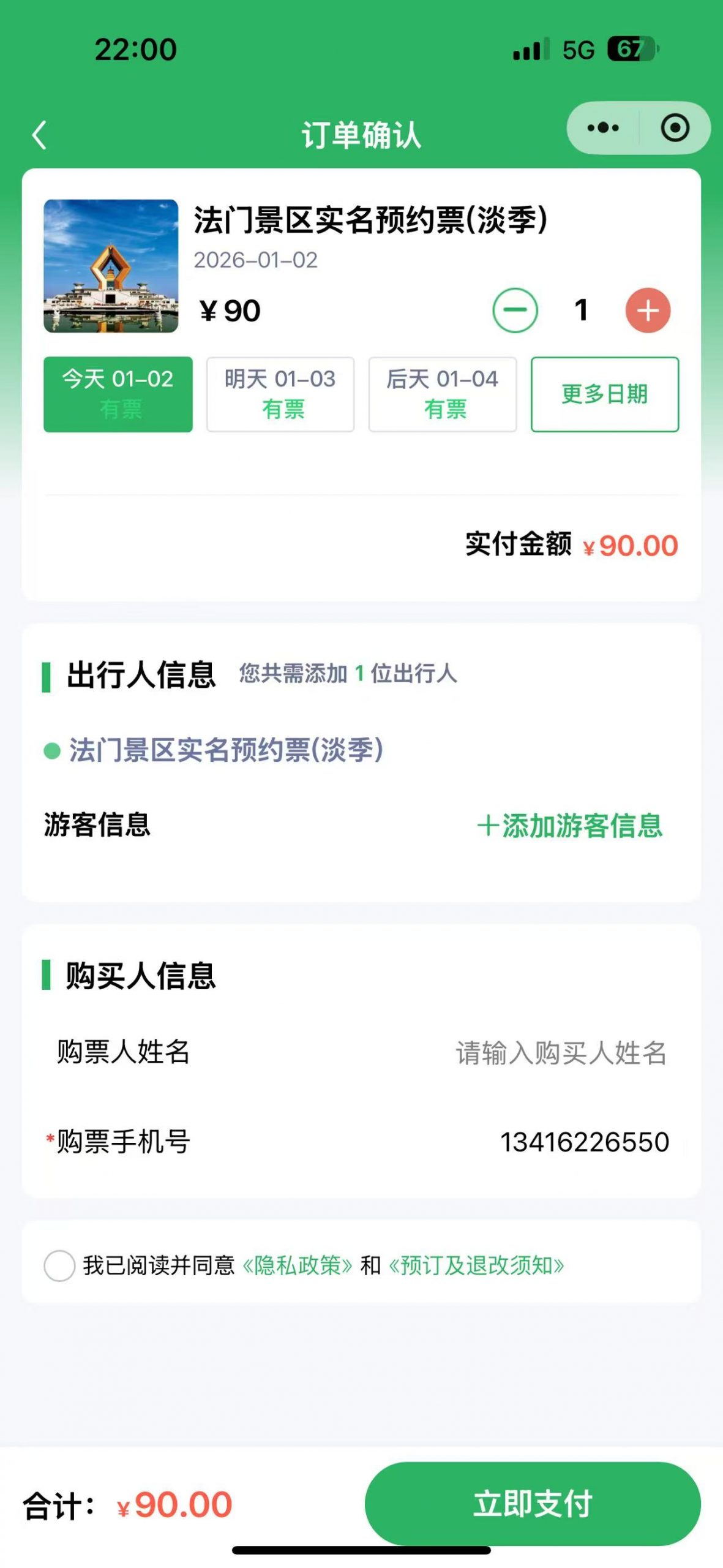Image resolution: width=723 pixels, height=1568 pixels.
Task: Decrease ticket quantity with the minus button
Action: point(515,311)
